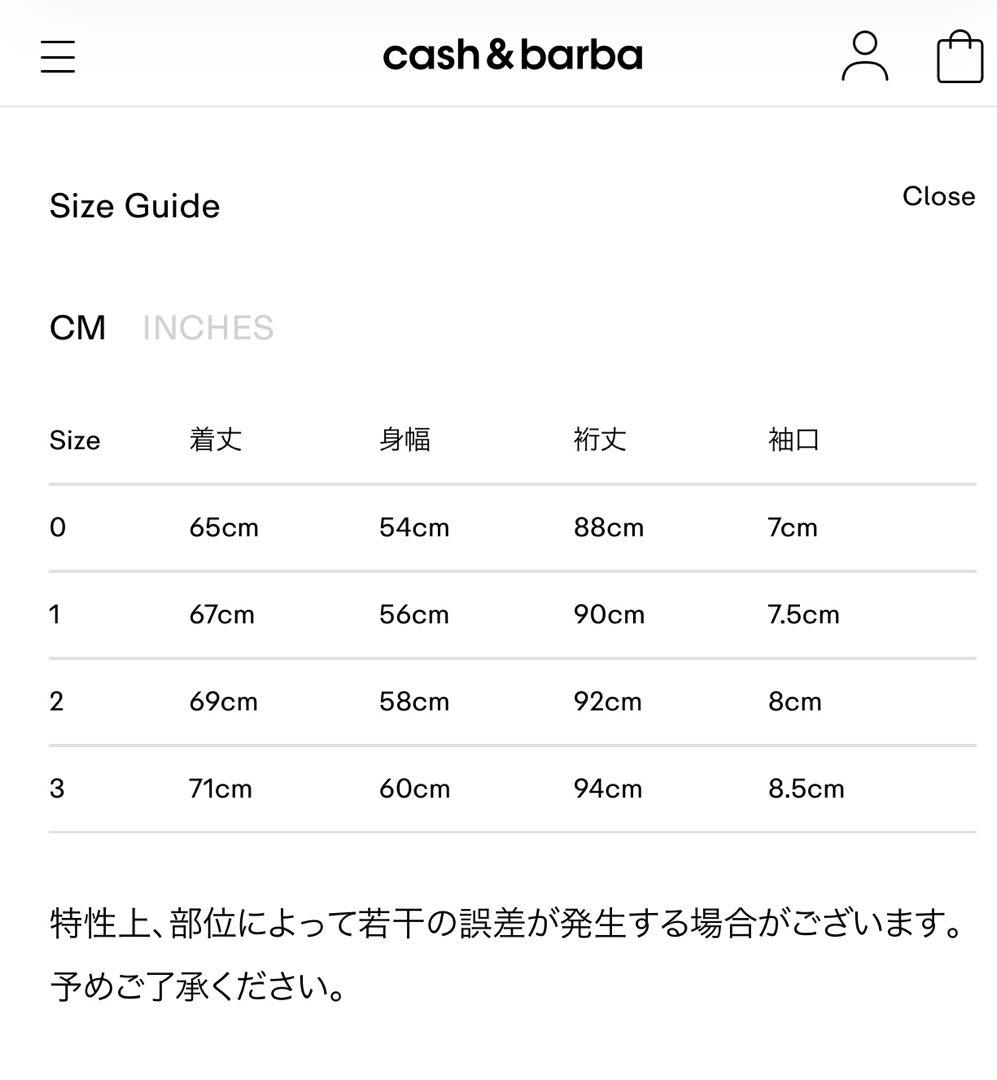Click the 袖口 column heading
997x1080 pixels.
[x=794, y=439]
